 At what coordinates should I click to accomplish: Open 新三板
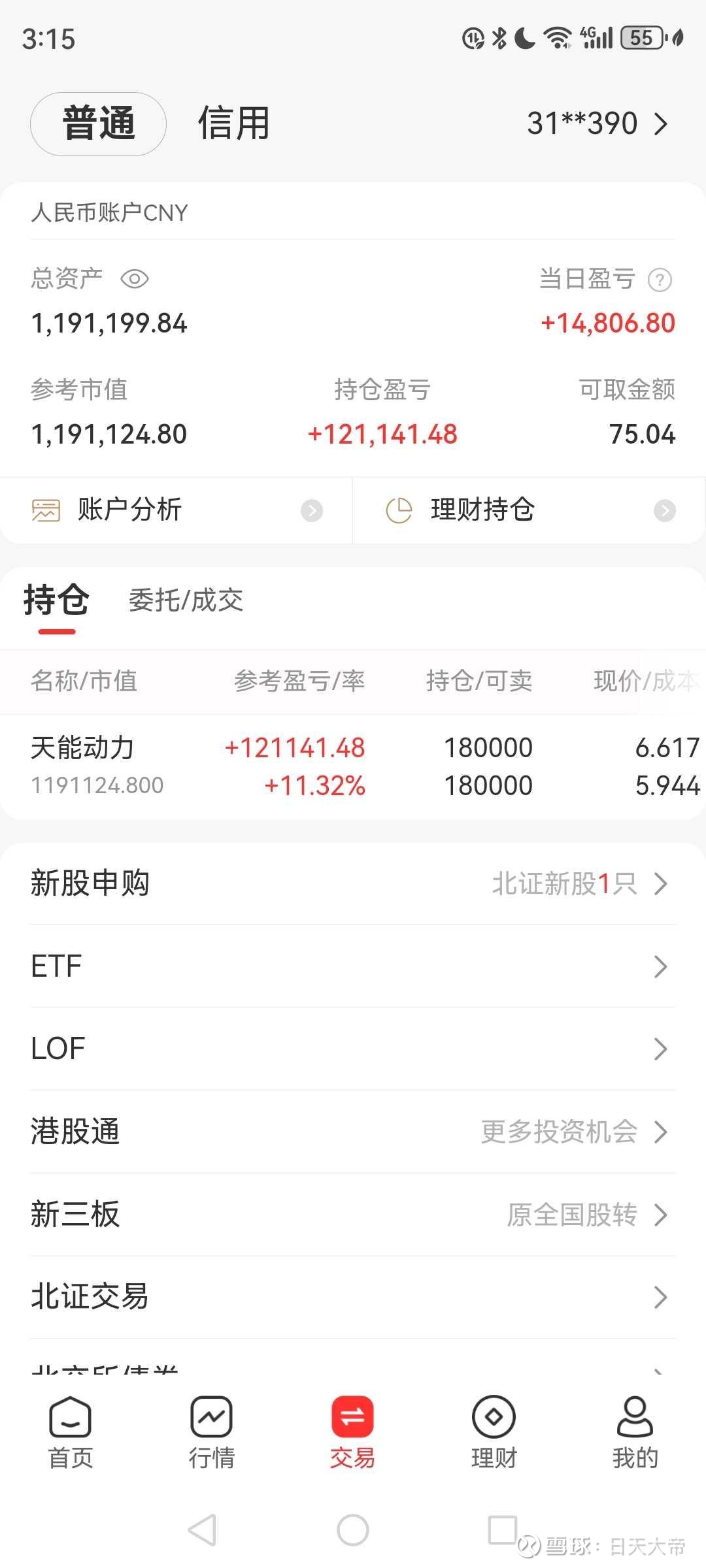point(353,1215)
